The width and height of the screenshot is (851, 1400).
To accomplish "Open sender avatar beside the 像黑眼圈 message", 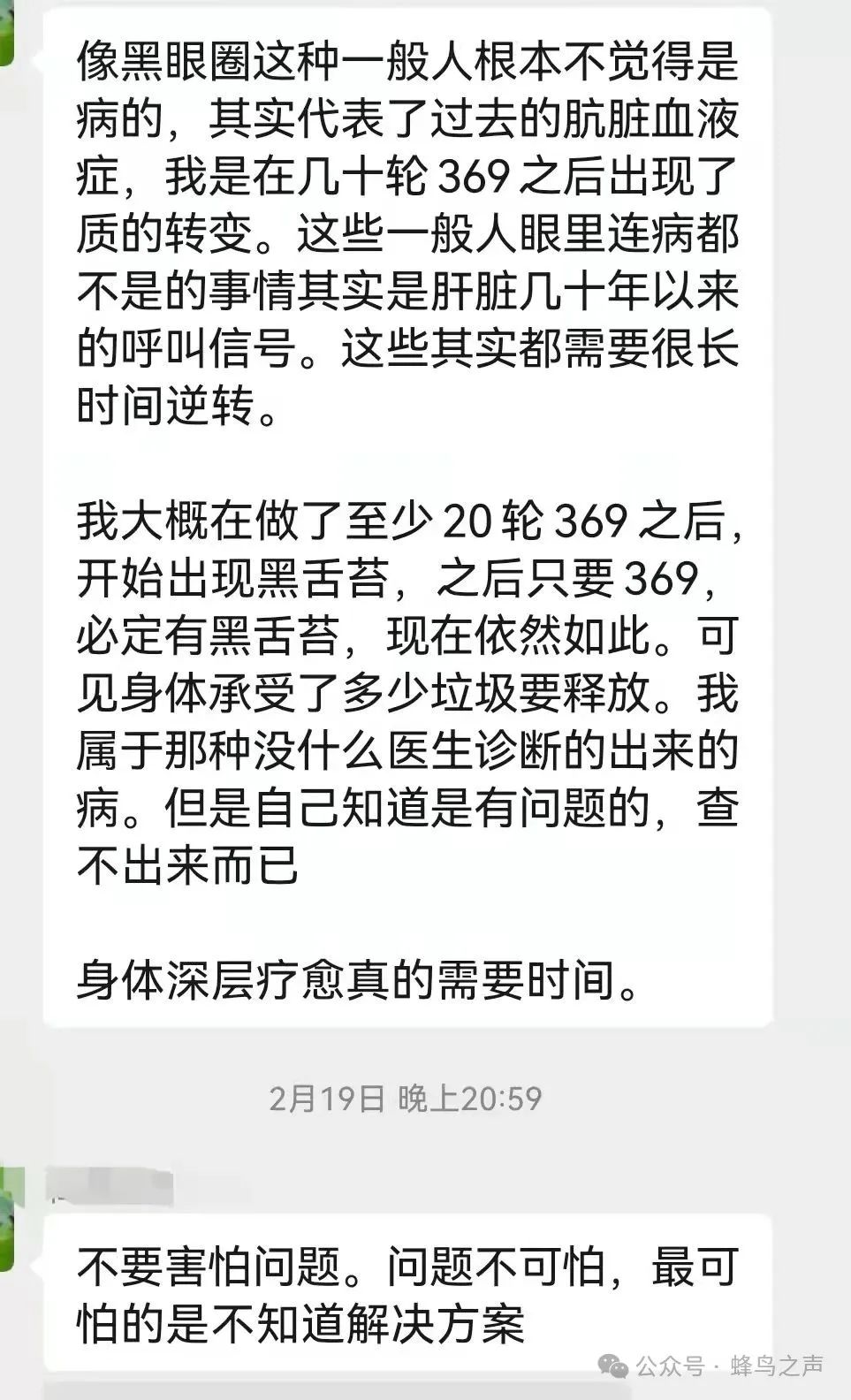I will (6, 32).
